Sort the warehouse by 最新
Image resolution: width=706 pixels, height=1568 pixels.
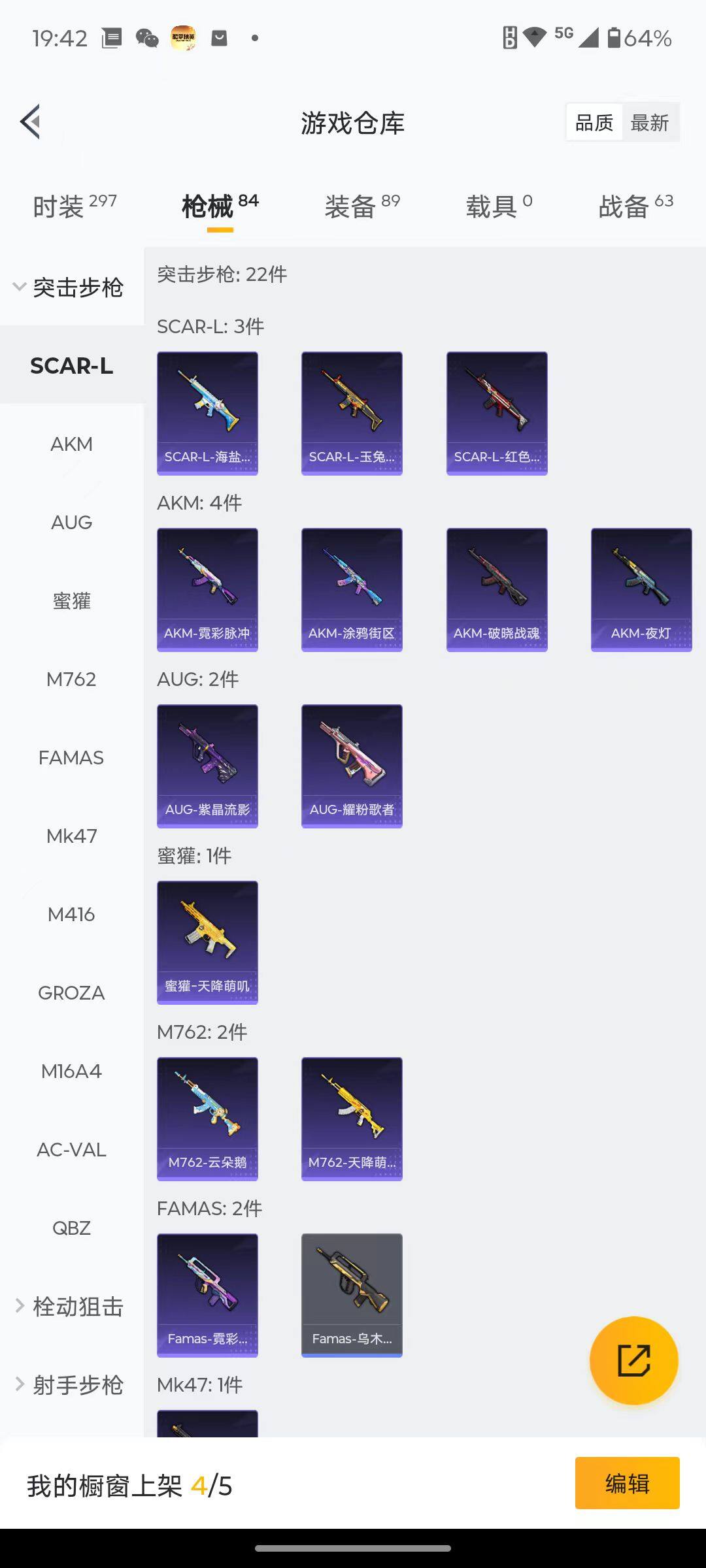click(649, 123)
